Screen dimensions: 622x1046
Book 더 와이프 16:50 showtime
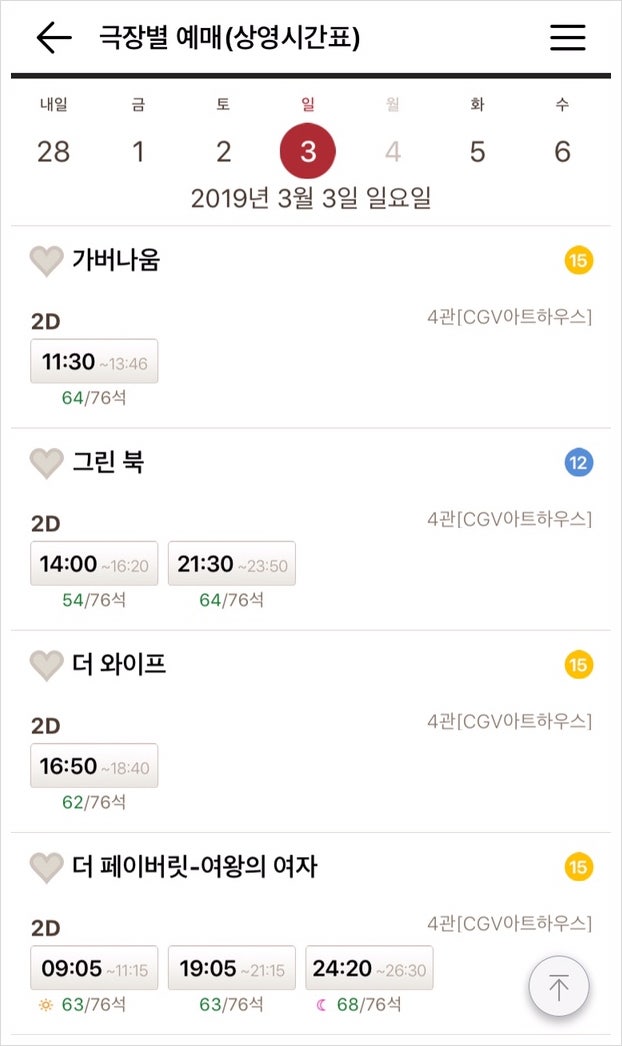click(94, 765)
